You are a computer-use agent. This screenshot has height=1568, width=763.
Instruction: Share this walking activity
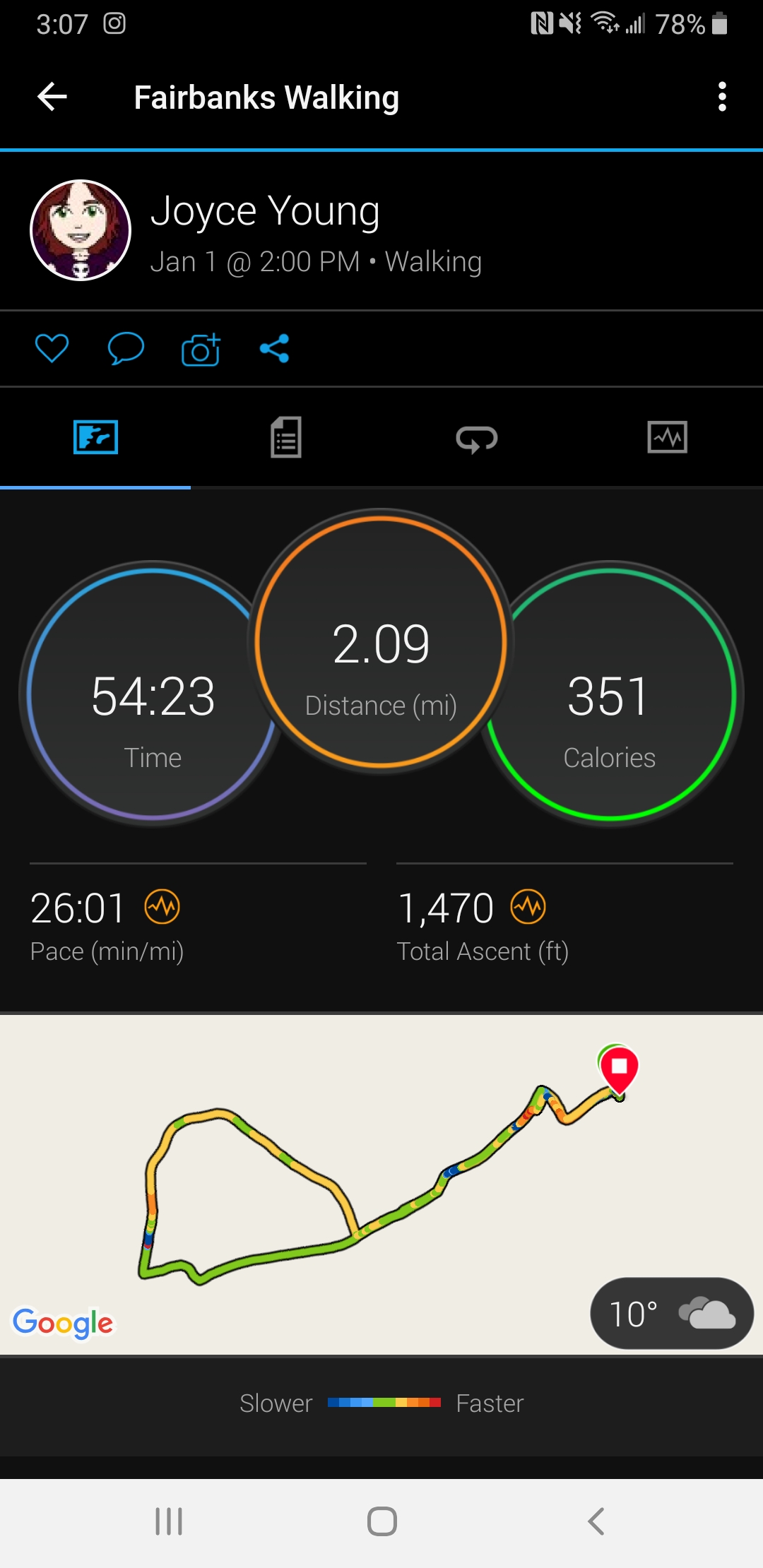click(x=274, y=348)
